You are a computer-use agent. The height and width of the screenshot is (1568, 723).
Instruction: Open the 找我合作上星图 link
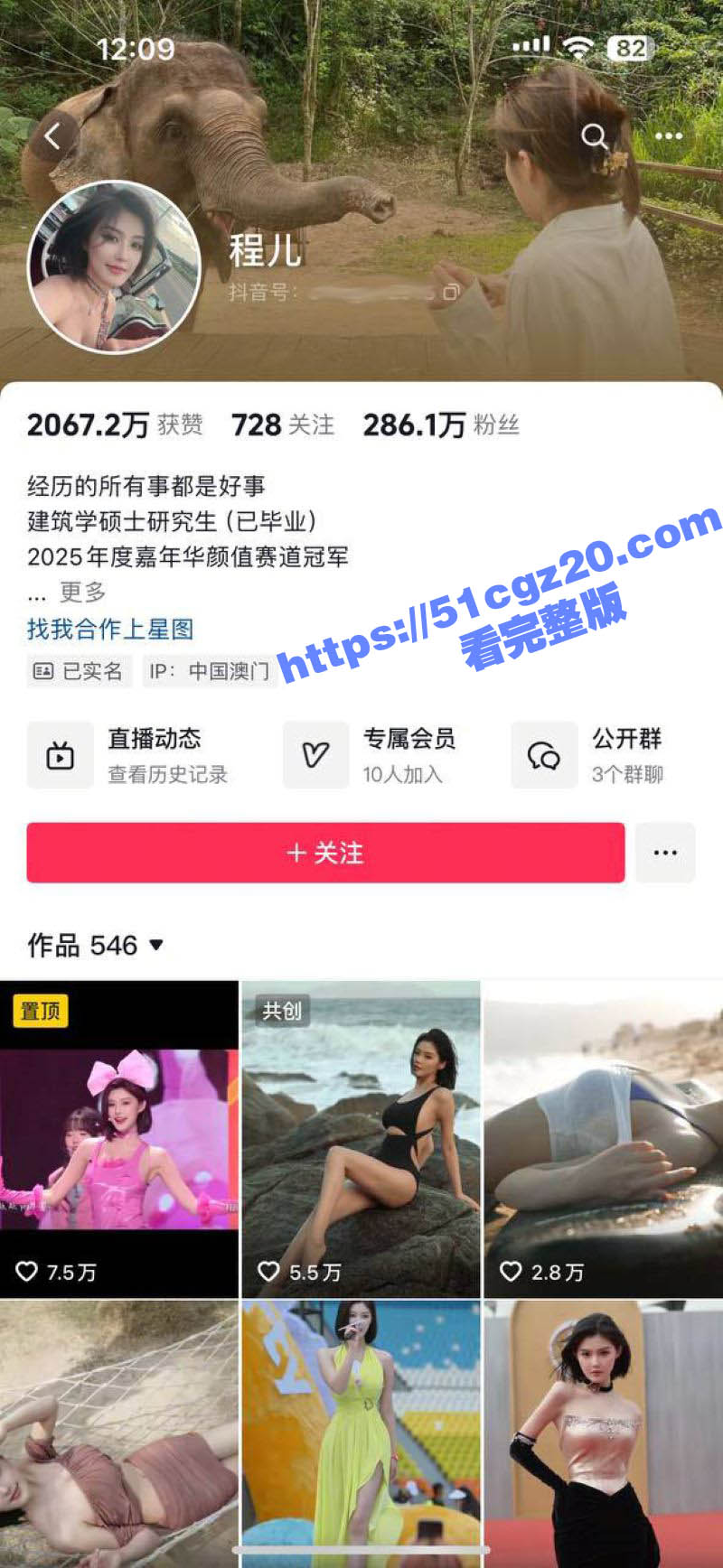coord(110,629)
